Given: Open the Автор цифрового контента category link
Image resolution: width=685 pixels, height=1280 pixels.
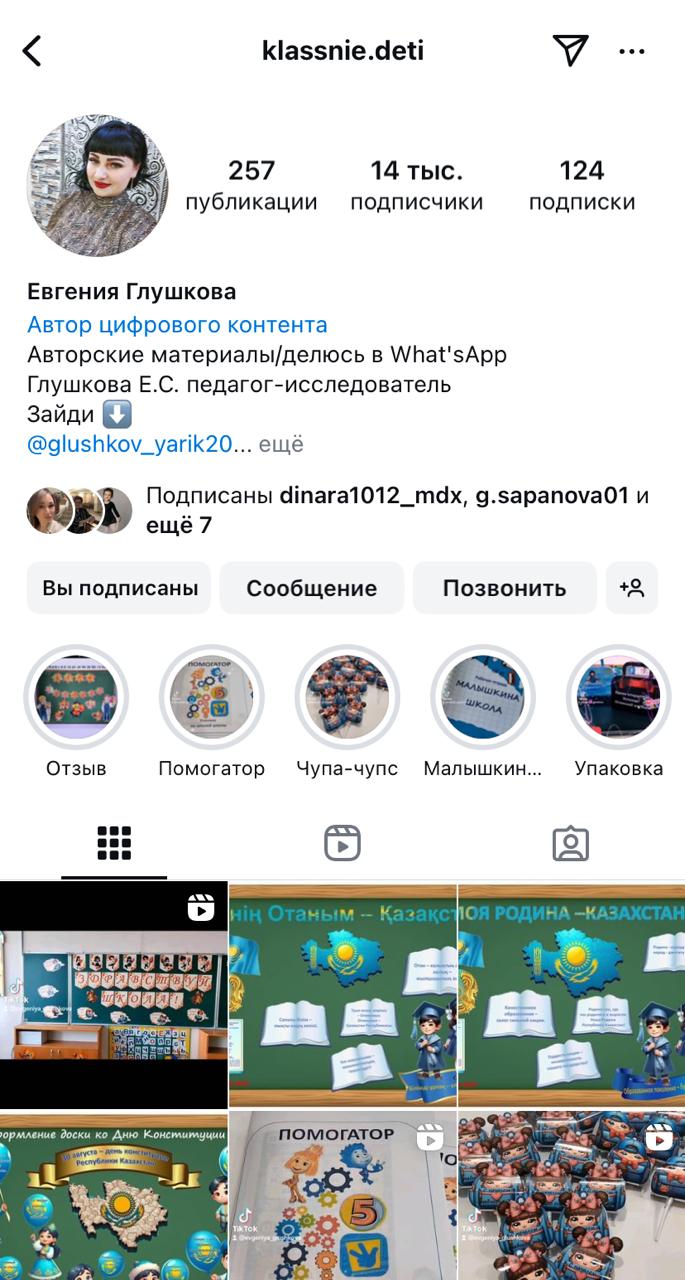Looking at the screenshot, I should click(x=177, y=325).
